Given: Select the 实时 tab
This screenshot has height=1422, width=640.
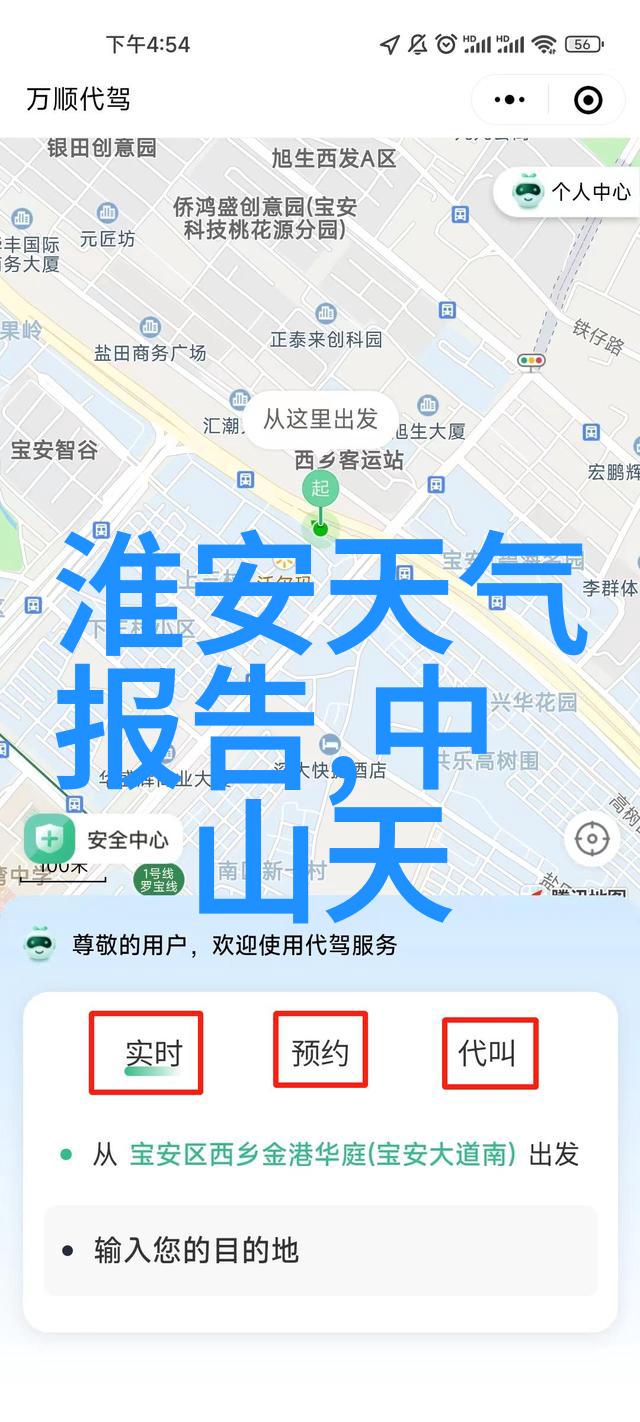Looking at the screenshot, I should click(153, 1052).
